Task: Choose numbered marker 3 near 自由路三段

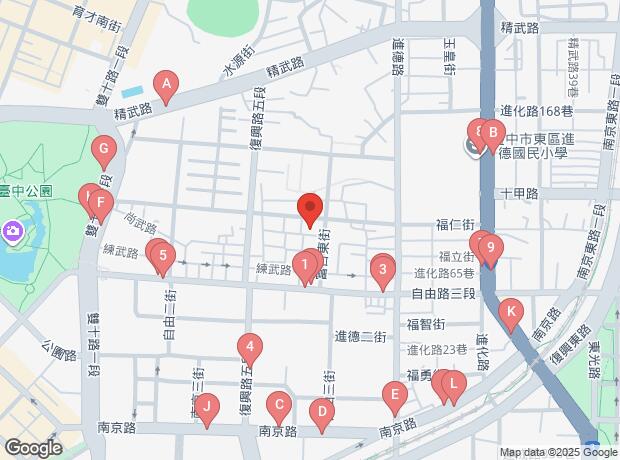Action: click(x=380, y=269)
